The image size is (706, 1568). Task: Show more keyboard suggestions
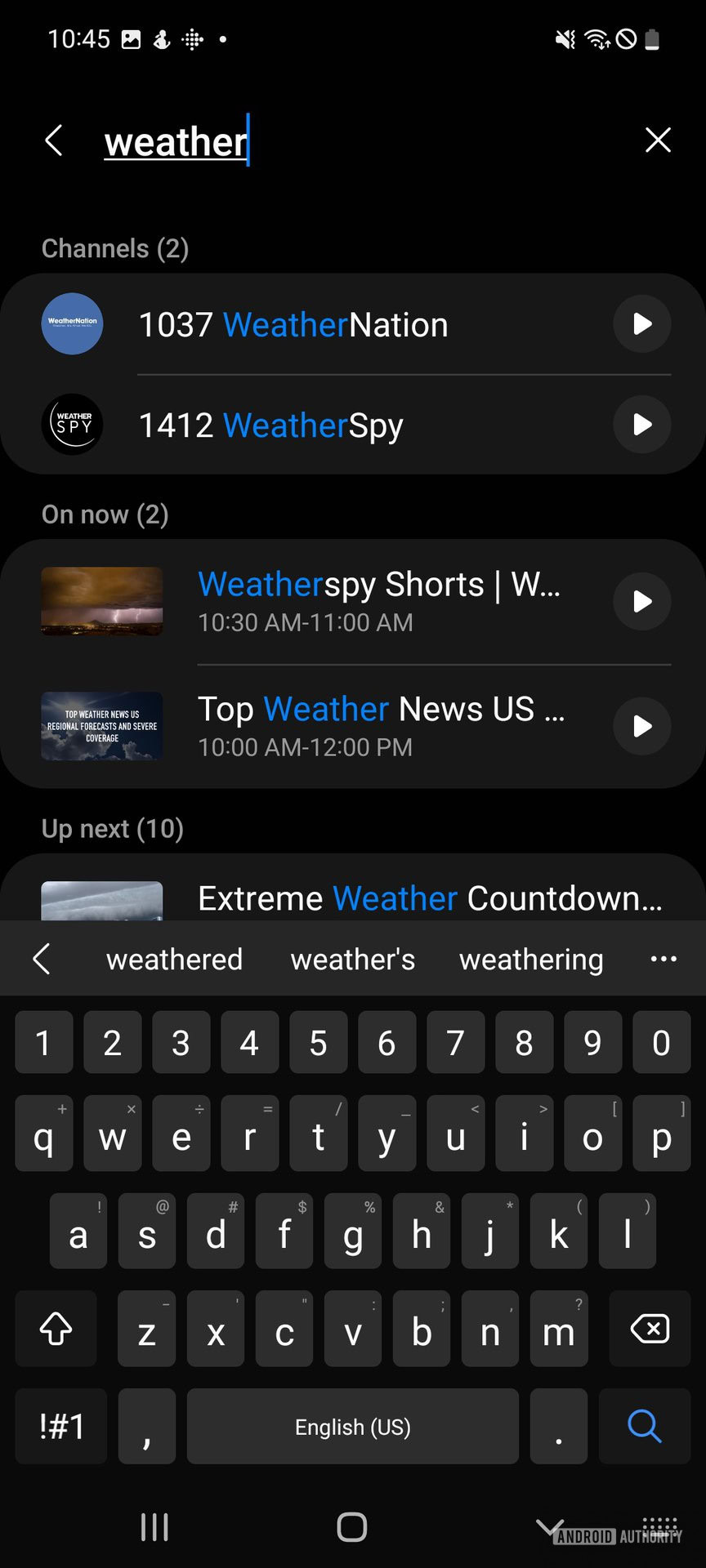coord(663,959)
